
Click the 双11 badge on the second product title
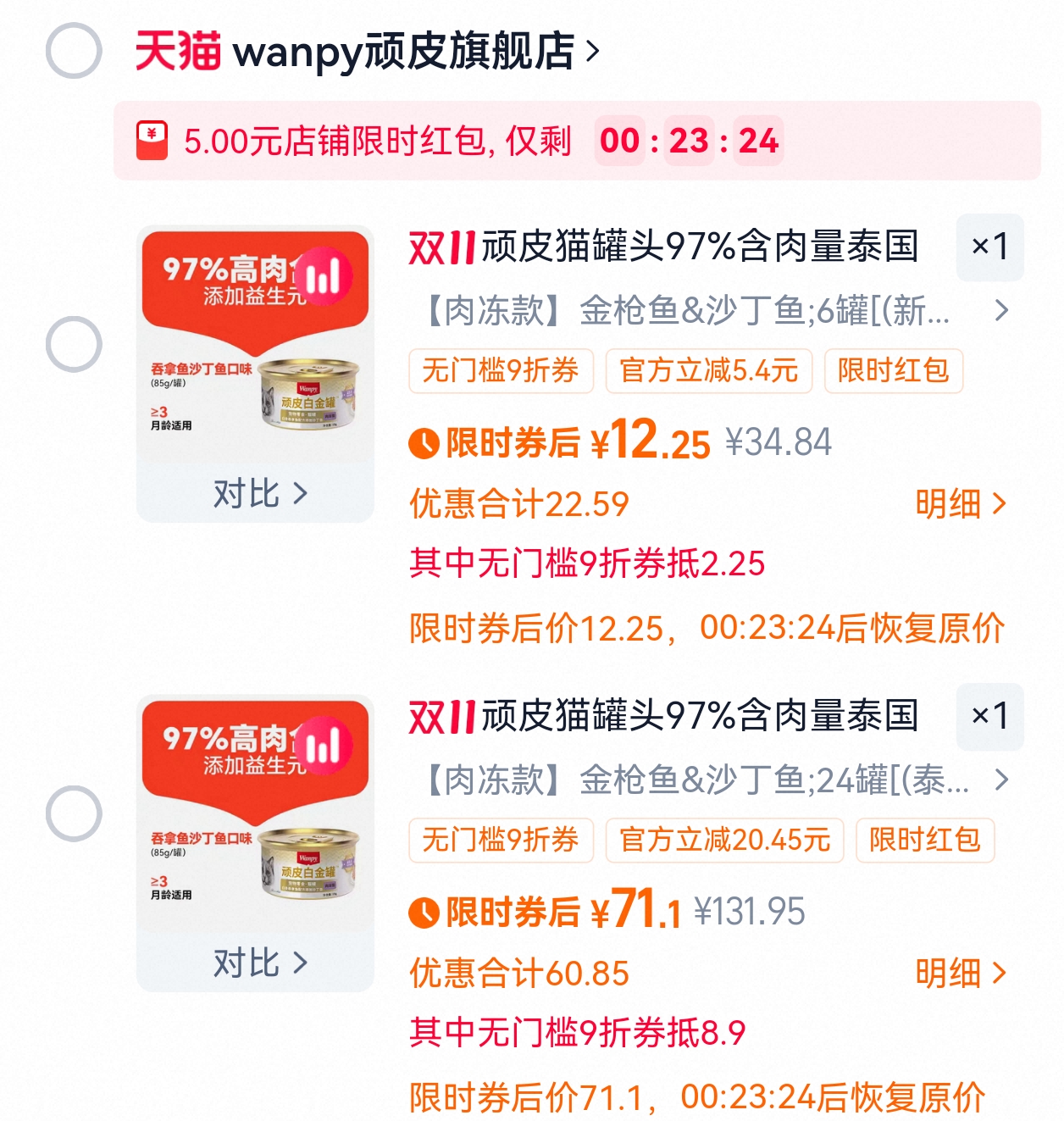[440, 717]
